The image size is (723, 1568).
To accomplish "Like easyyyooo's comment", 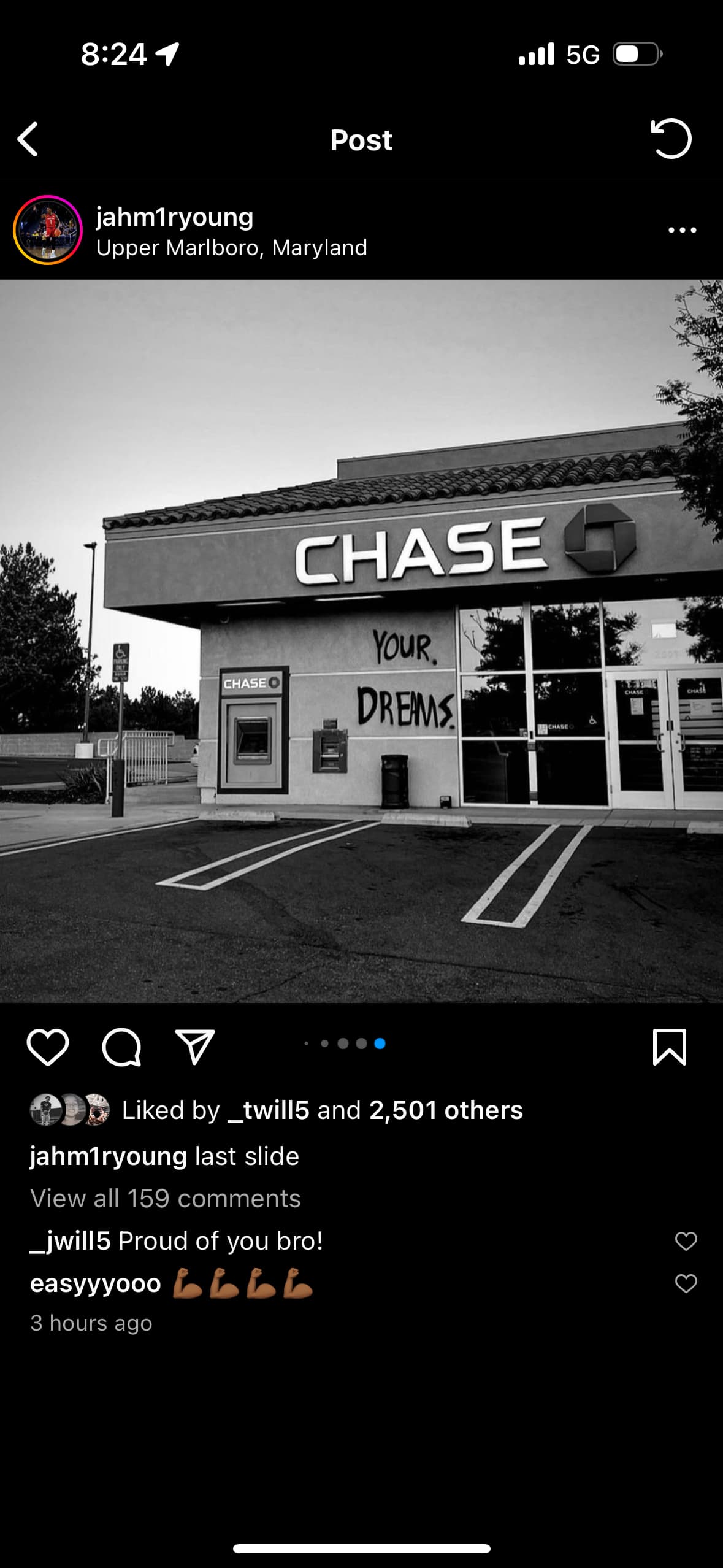I will 686,1283.
